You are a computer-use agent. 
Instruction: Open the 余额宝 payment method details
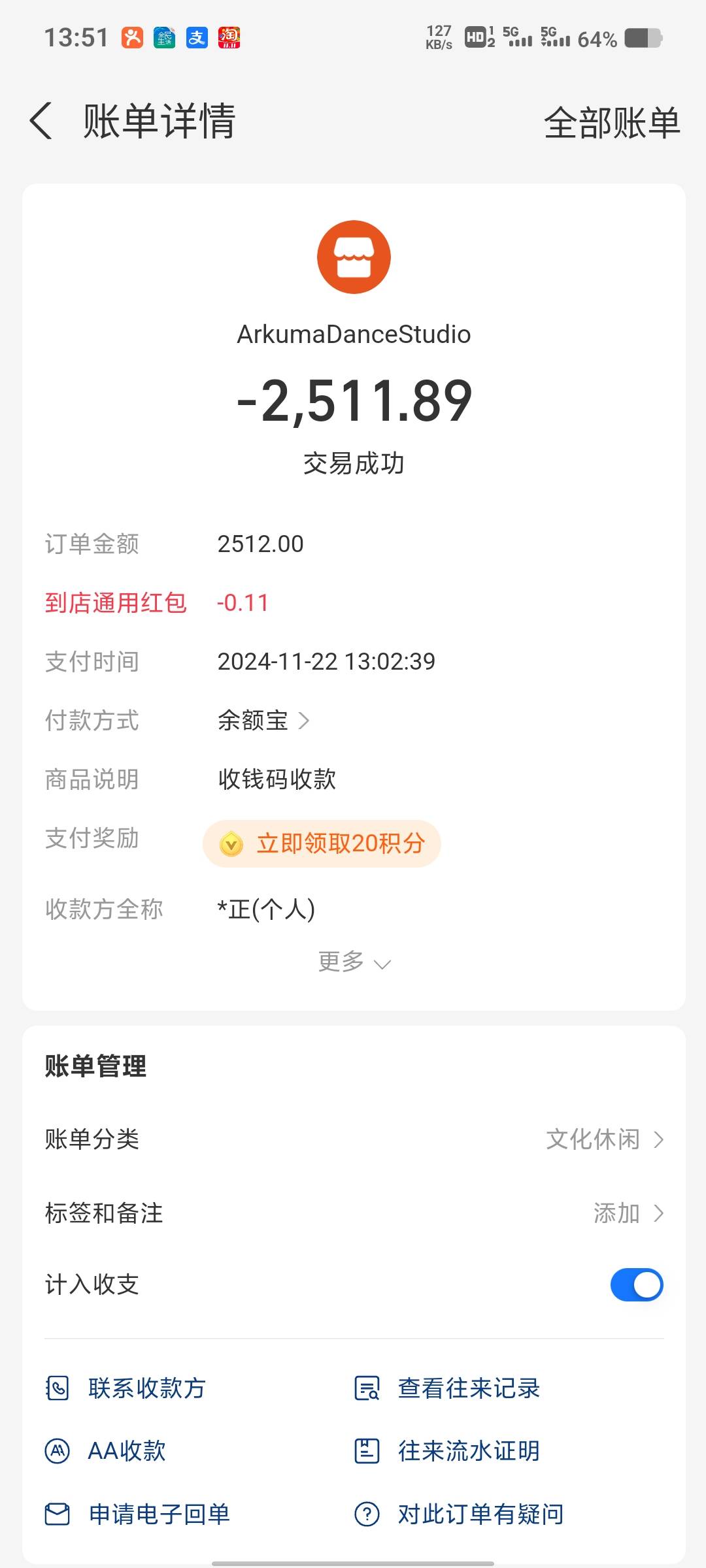(x=263, y=721)
